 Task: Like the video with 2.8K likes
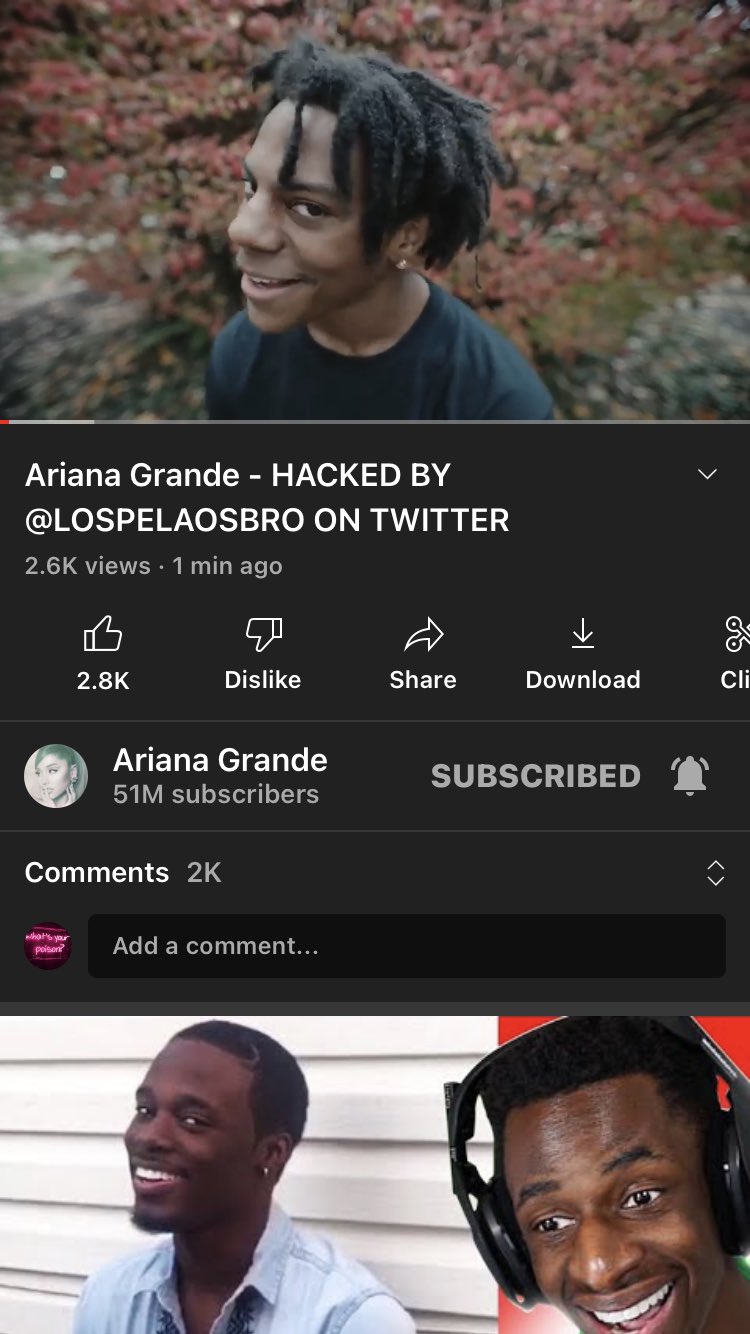click(103, 652)
